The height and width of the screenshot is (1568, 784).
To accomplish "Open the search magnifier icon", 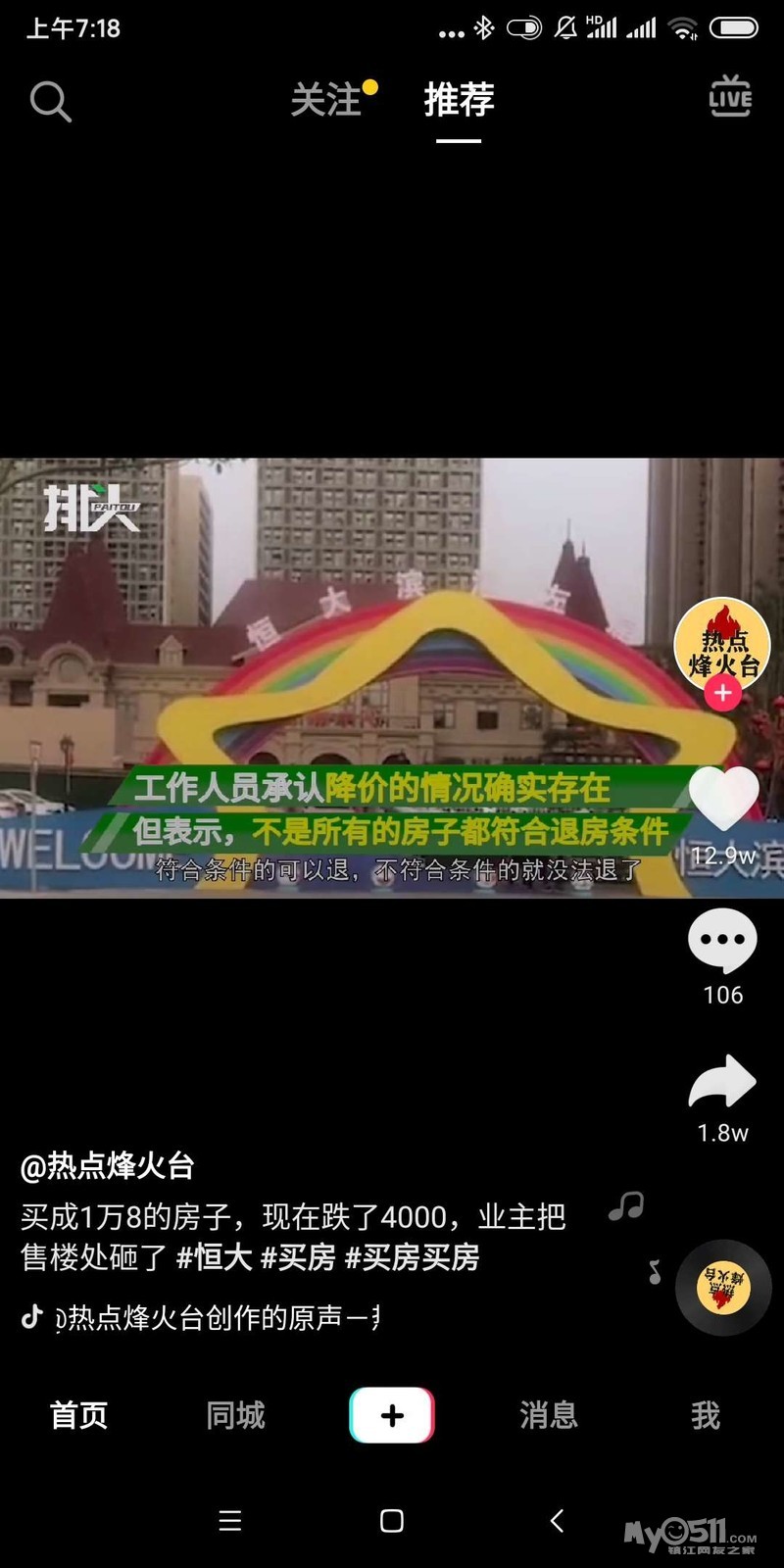I will 50,101.
